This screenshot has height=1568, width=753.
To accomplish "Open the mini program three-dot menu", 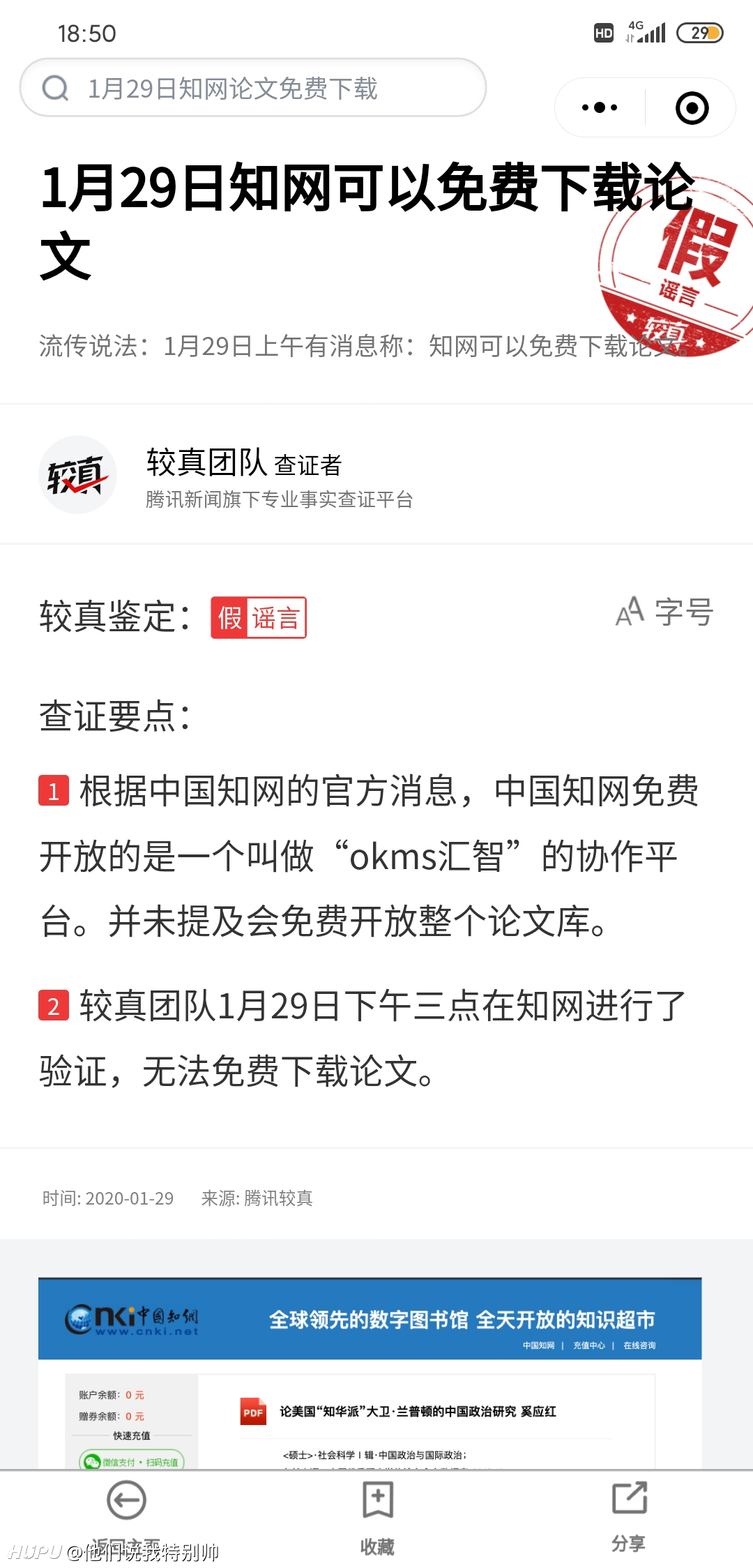I will [600, 107].
